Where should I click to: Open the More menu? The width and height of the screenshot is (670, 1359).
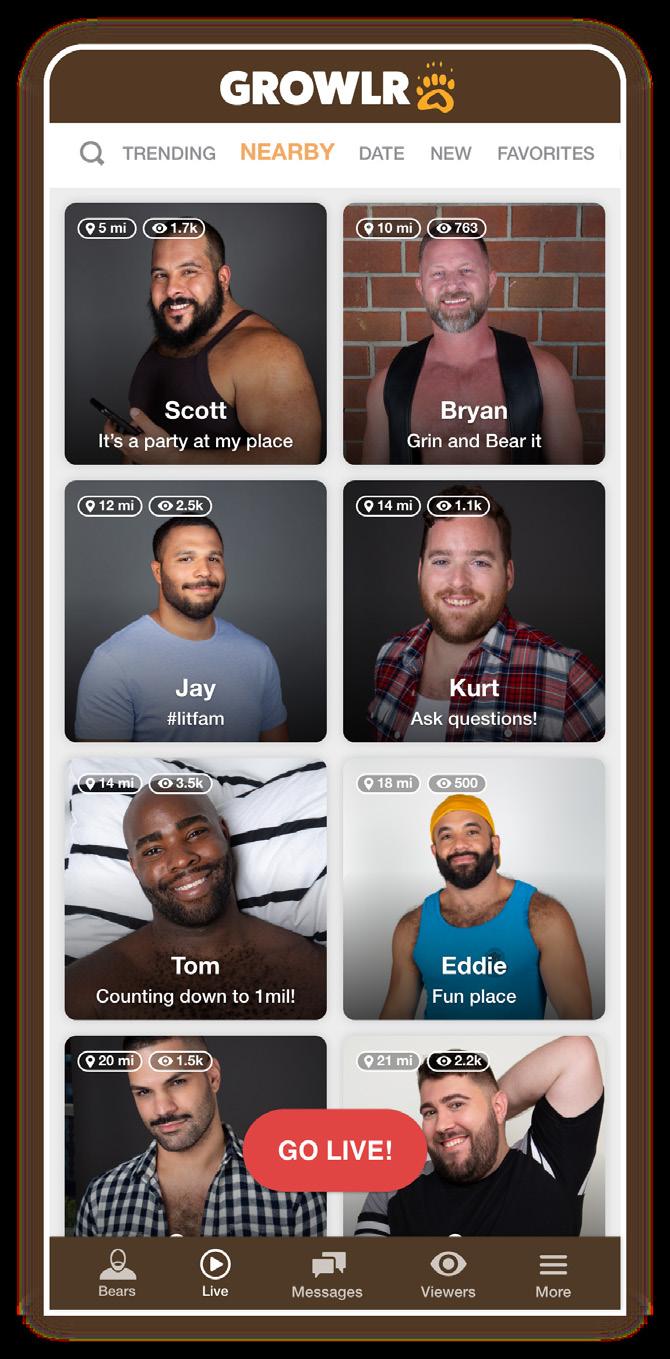[553, 1273]
